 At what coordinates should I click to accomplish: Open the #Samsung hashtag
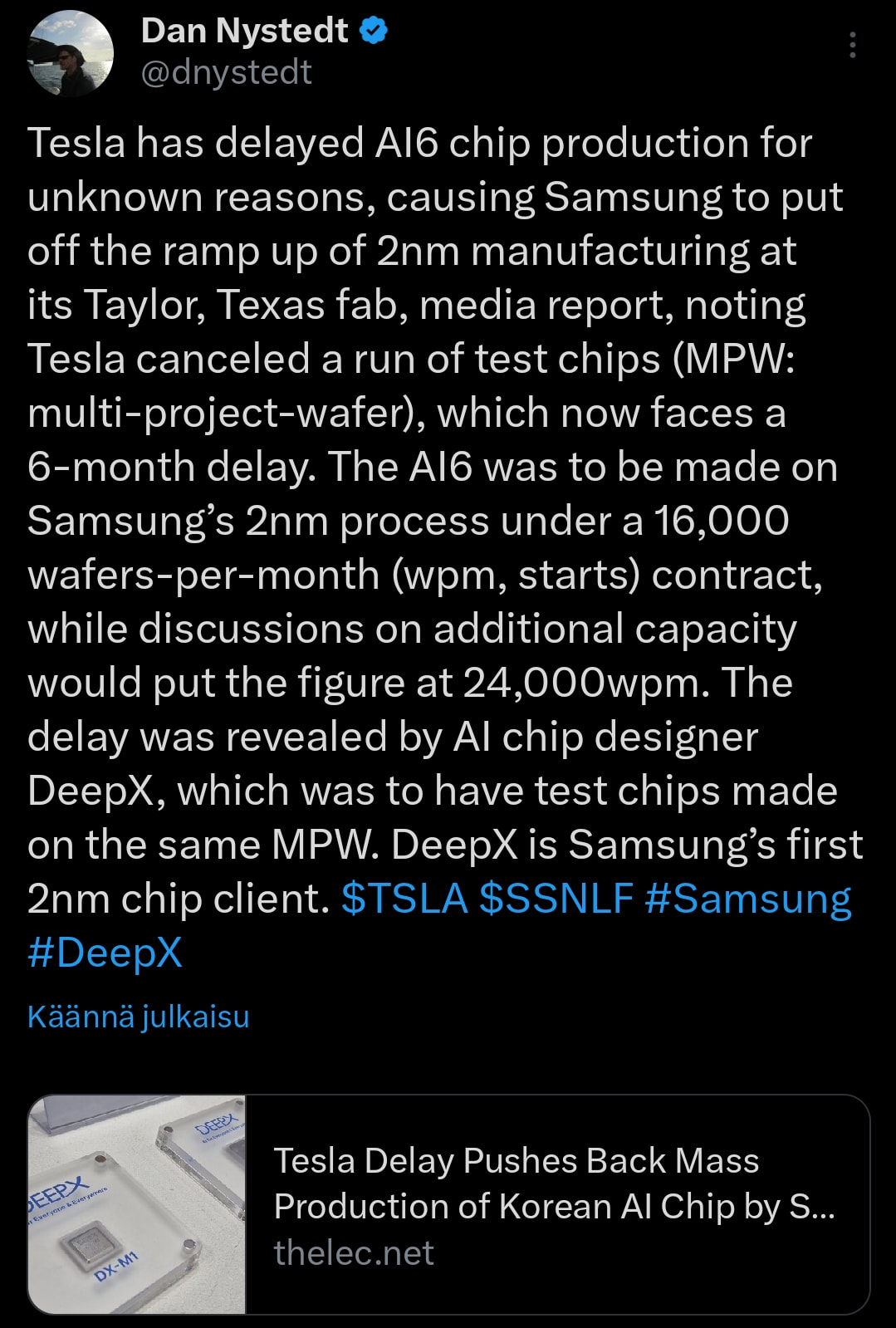(747, 899)
